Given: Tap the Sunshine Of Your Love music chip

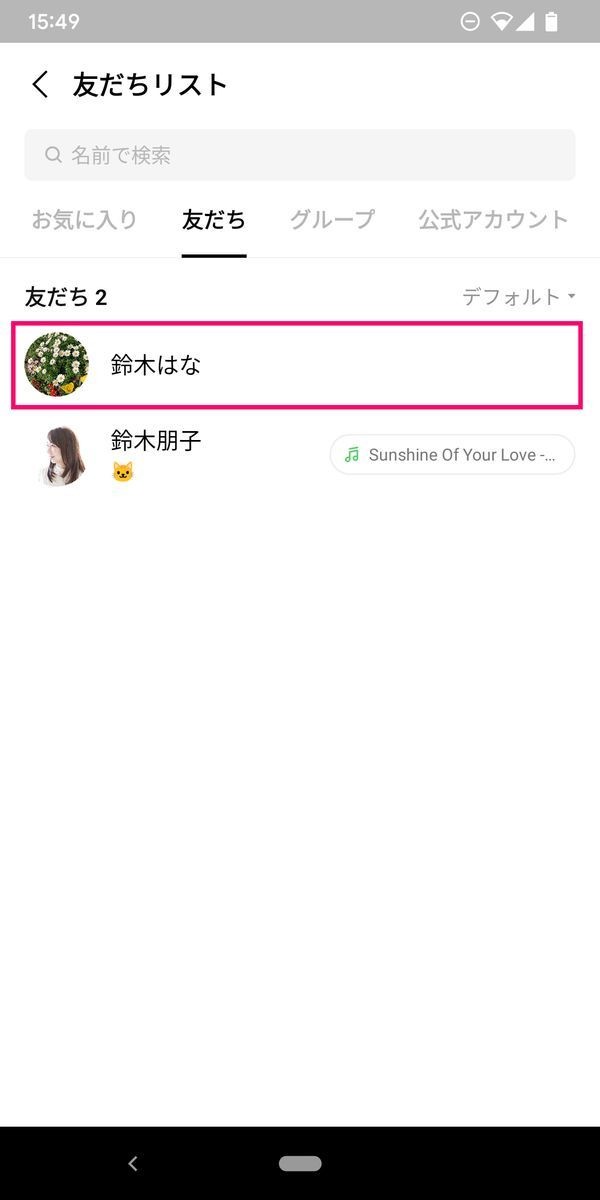Looking at the screenshot, I should pos(452,454).
